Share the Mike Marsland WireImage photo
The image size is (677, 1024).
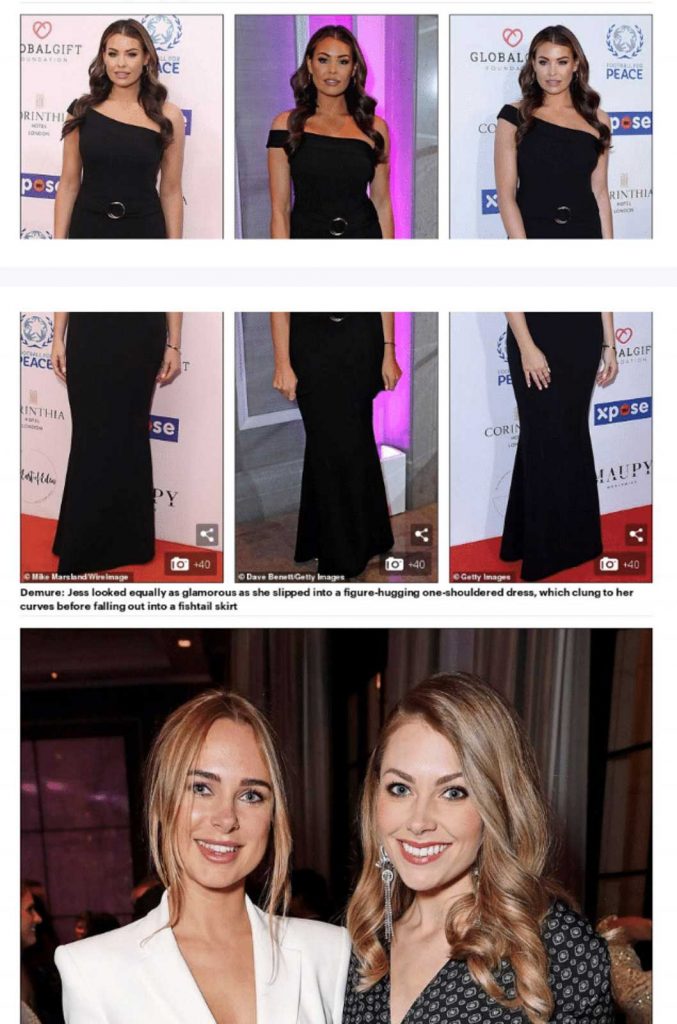207,535
